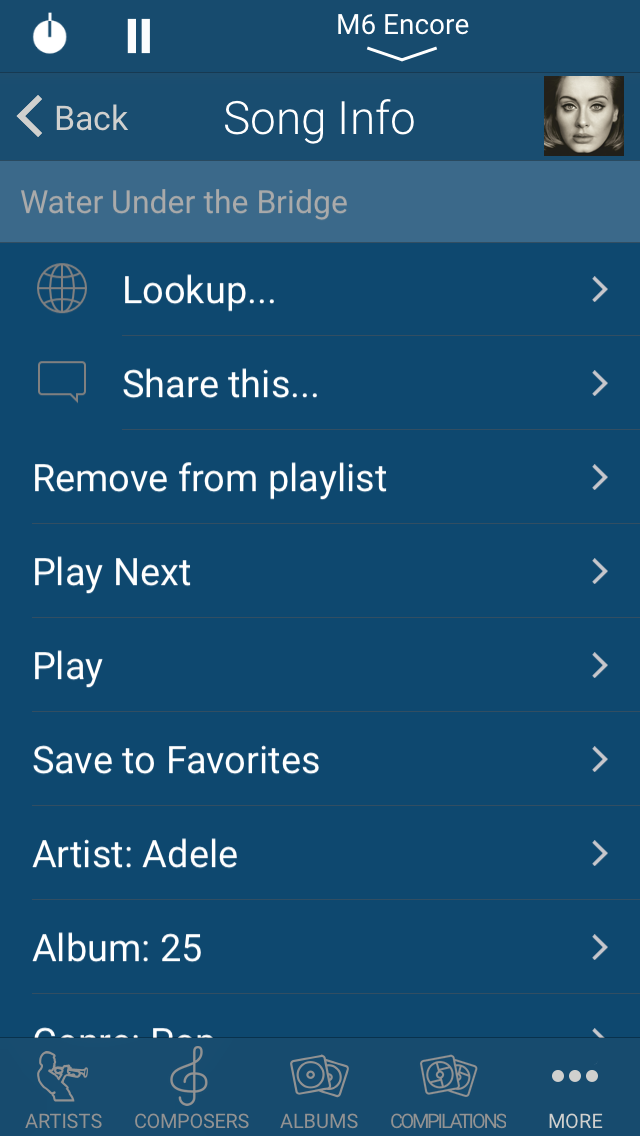The height and width of the screenshot is (1136, 640).
Task: Tap the Play row
Action: (320, 666)
